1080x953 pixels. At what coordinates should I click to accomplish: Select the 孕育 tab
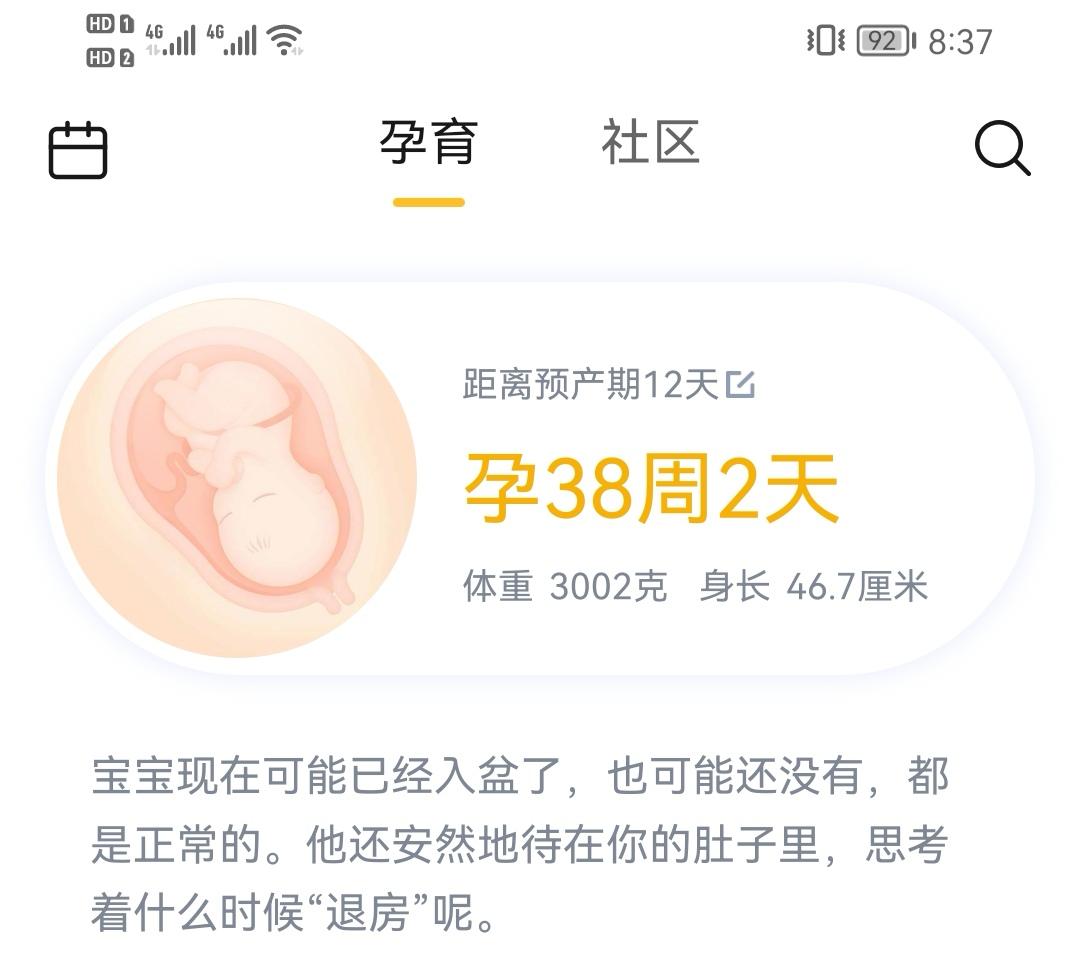428,143
